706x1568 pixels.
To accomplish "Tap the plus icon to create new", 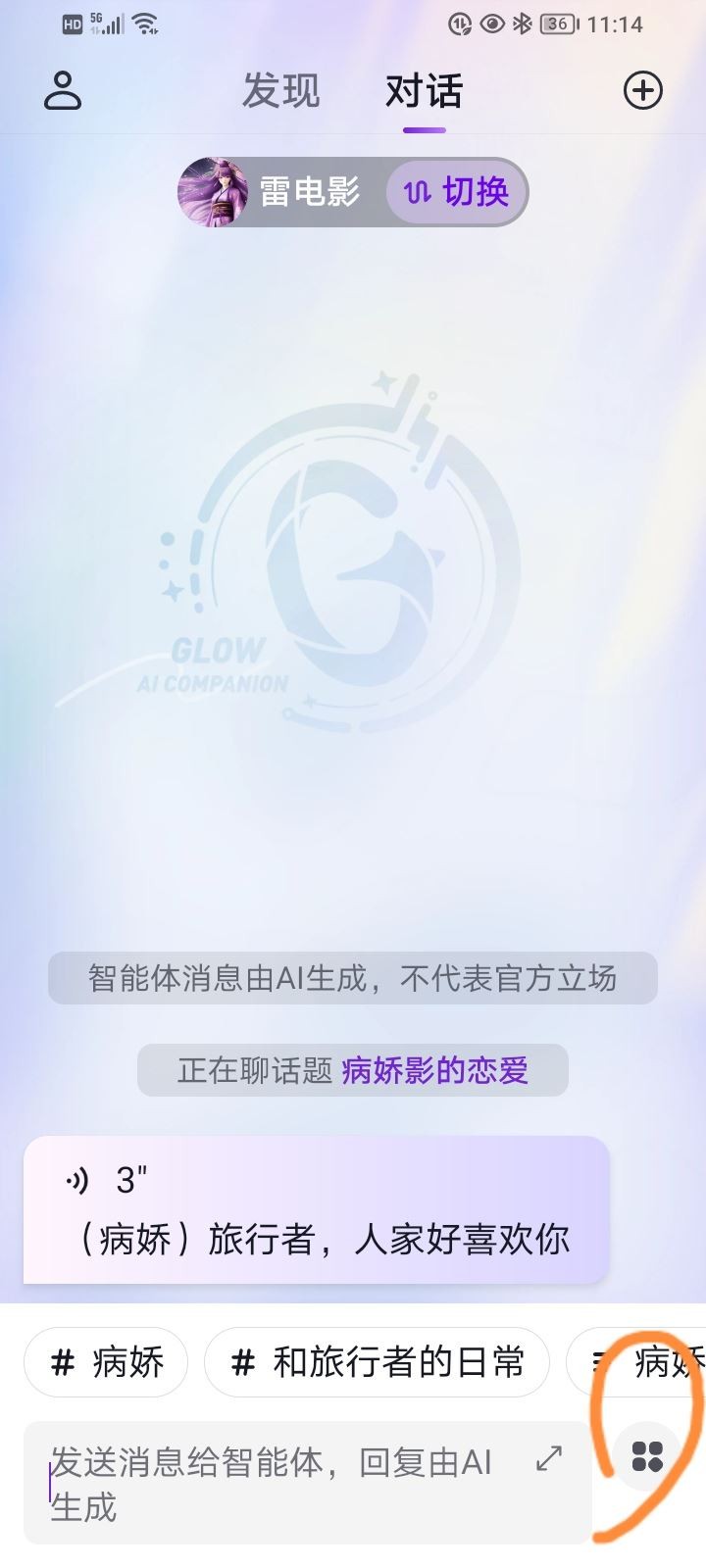I will tap(643, 91).
